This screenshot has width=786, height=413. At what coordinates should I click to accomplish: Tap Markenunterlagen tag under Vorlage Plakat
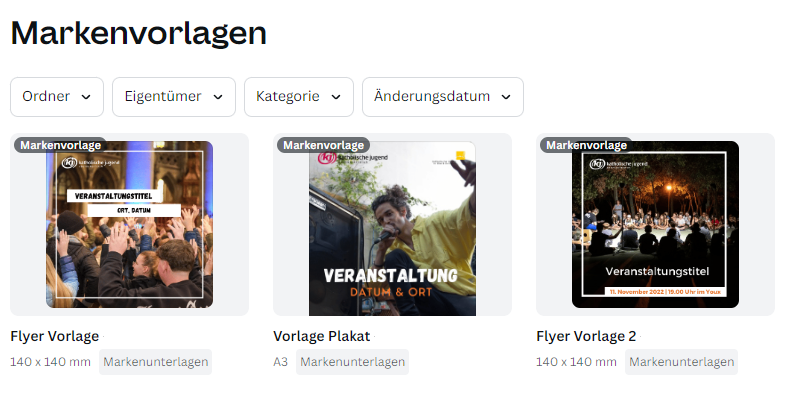point(352,362)
